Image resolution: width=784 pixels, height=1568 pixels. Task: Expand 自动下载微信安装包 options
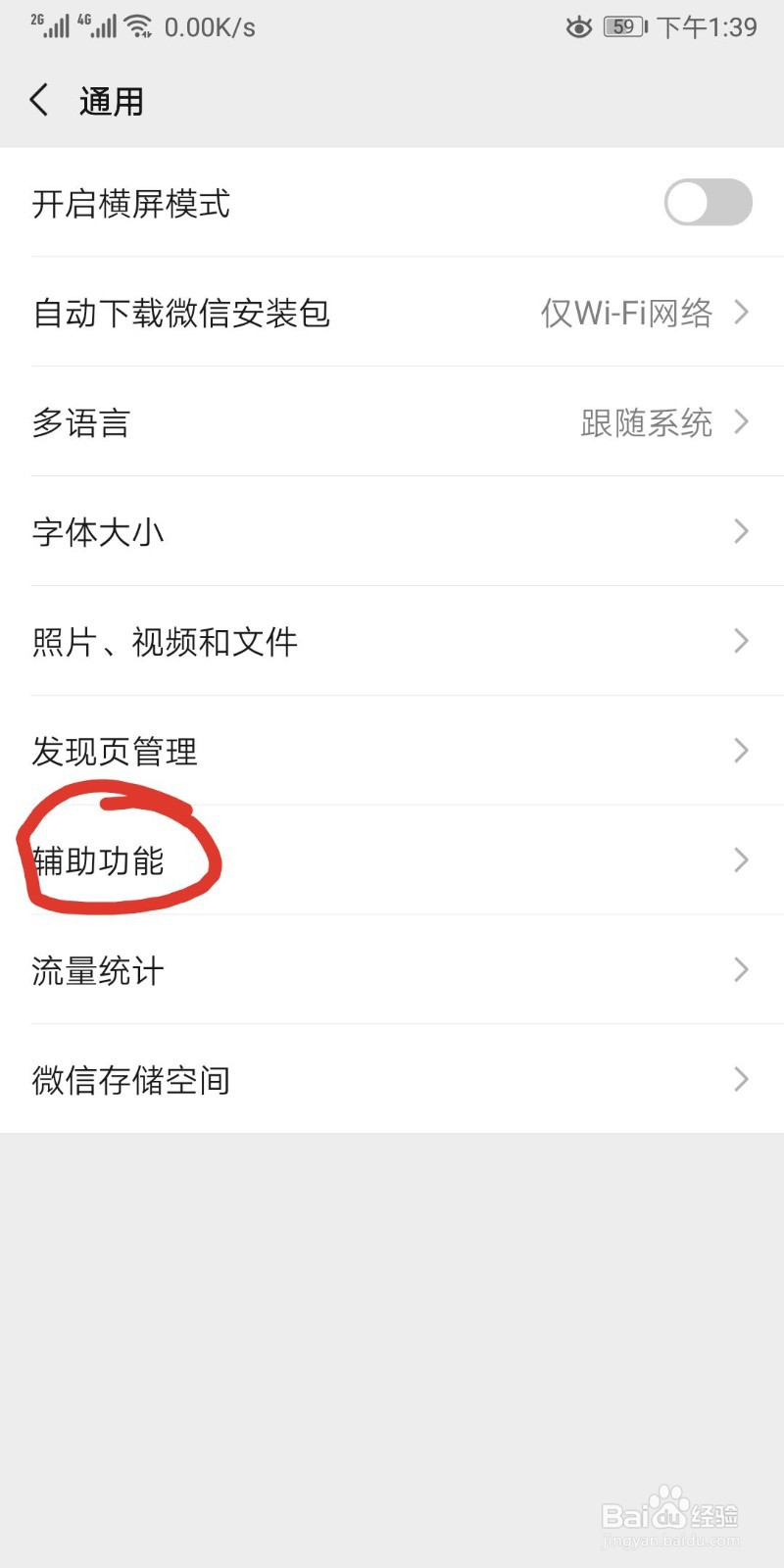tap(392, 313)
